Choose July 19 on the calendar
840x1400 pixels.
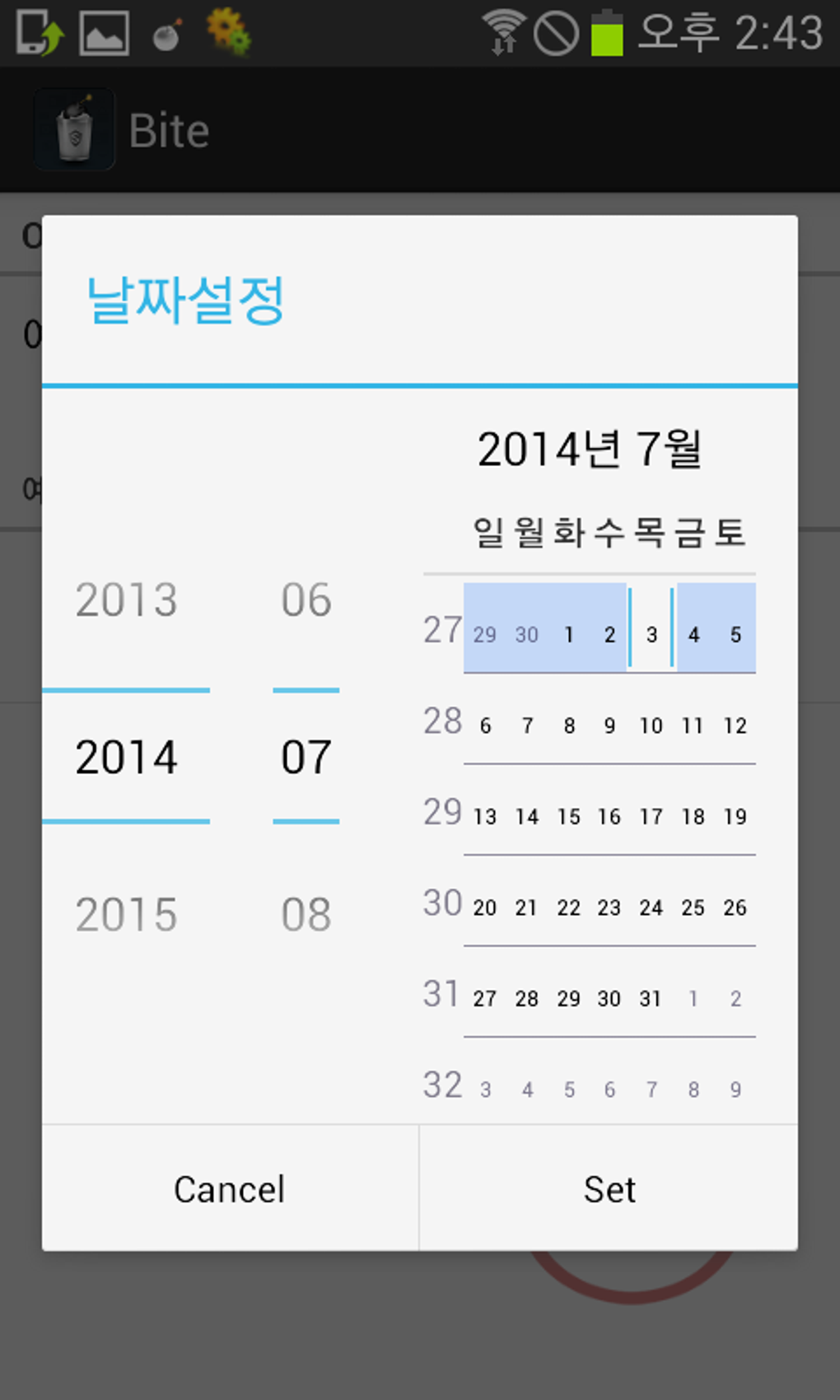tap(735, 817)
